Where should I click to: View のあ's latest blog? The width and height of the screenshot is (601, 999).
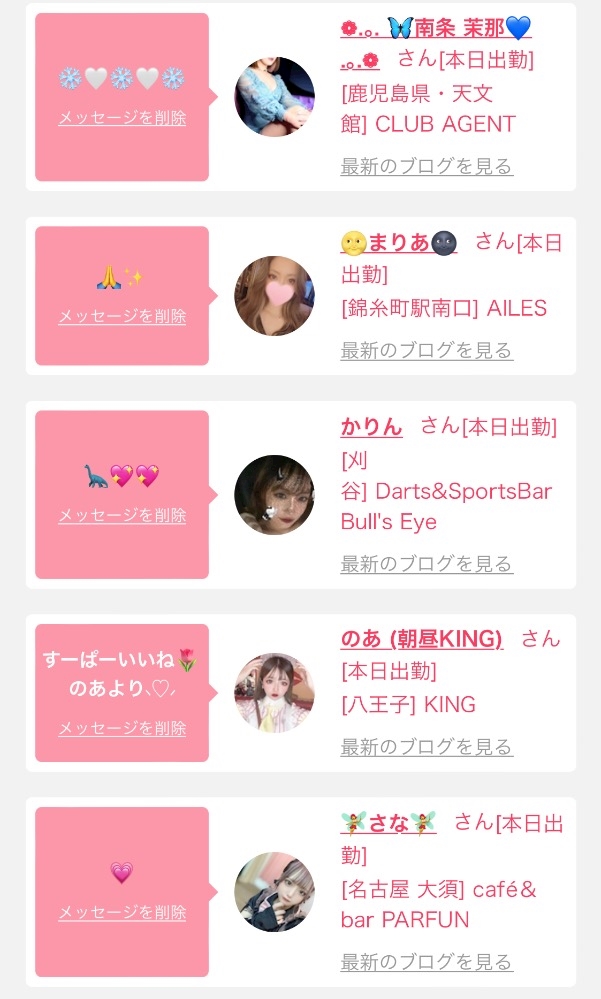(x=426, y=747)
